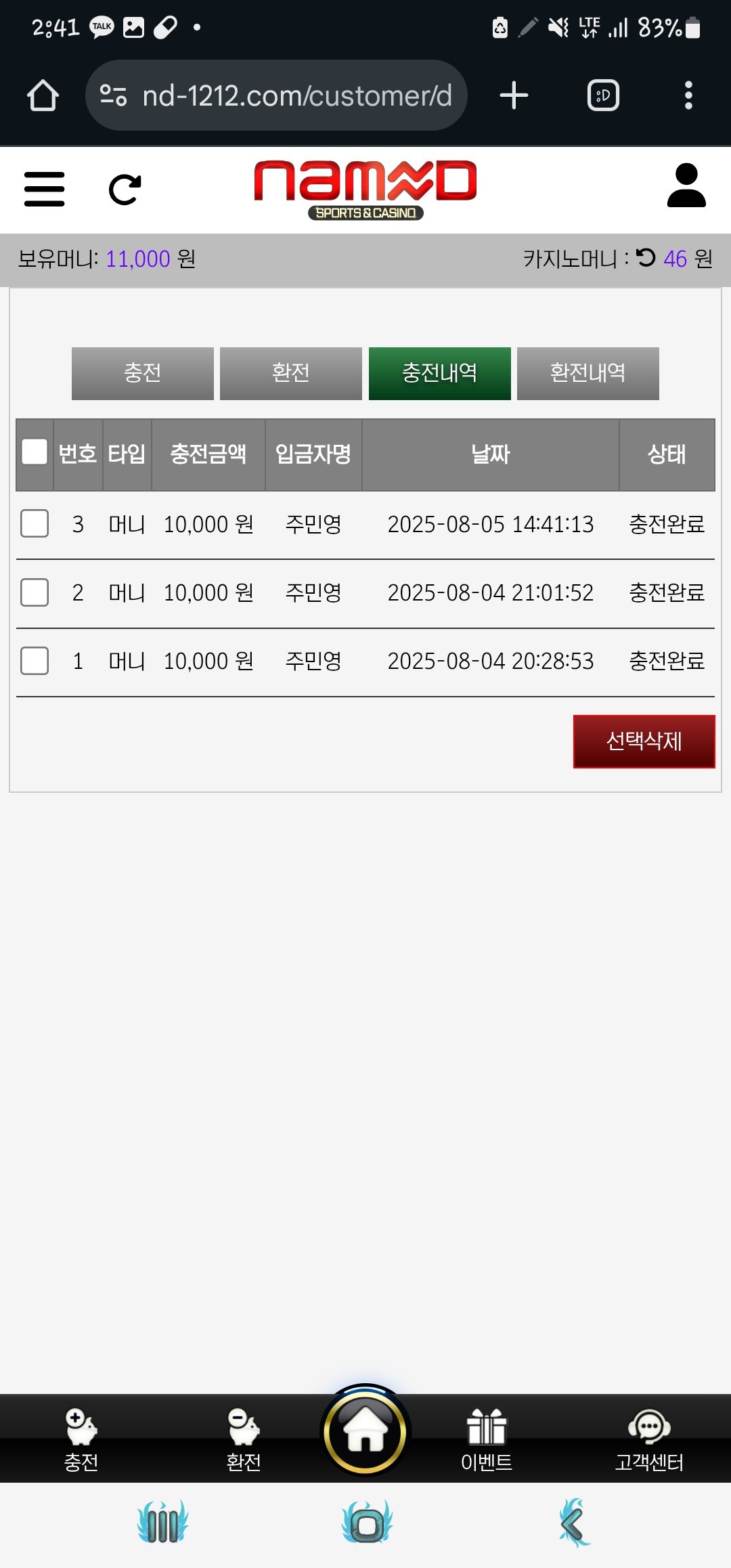Switch to the 충전 tab

coord(143,373)
